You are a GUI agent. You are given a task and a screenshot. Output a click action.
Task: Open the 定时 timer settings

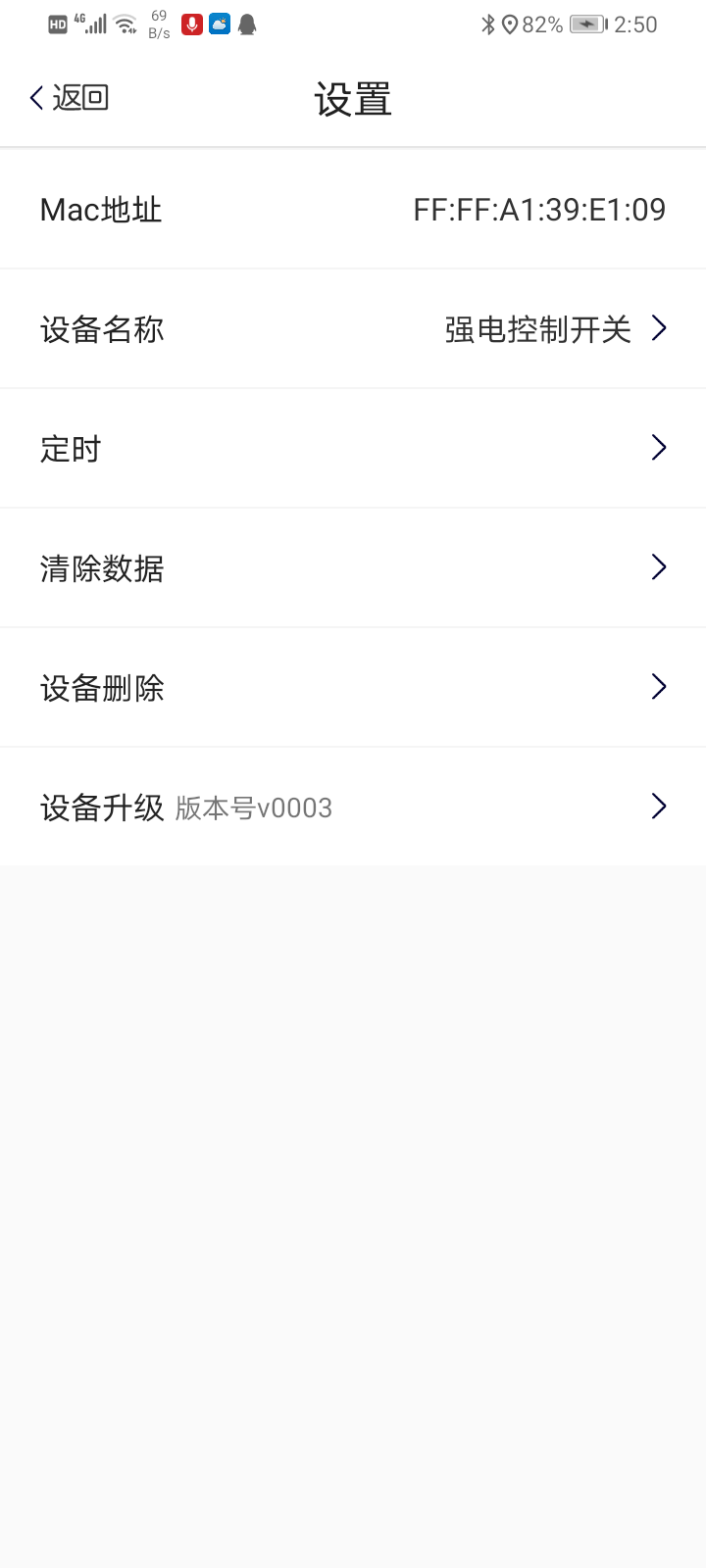[353, 449]
